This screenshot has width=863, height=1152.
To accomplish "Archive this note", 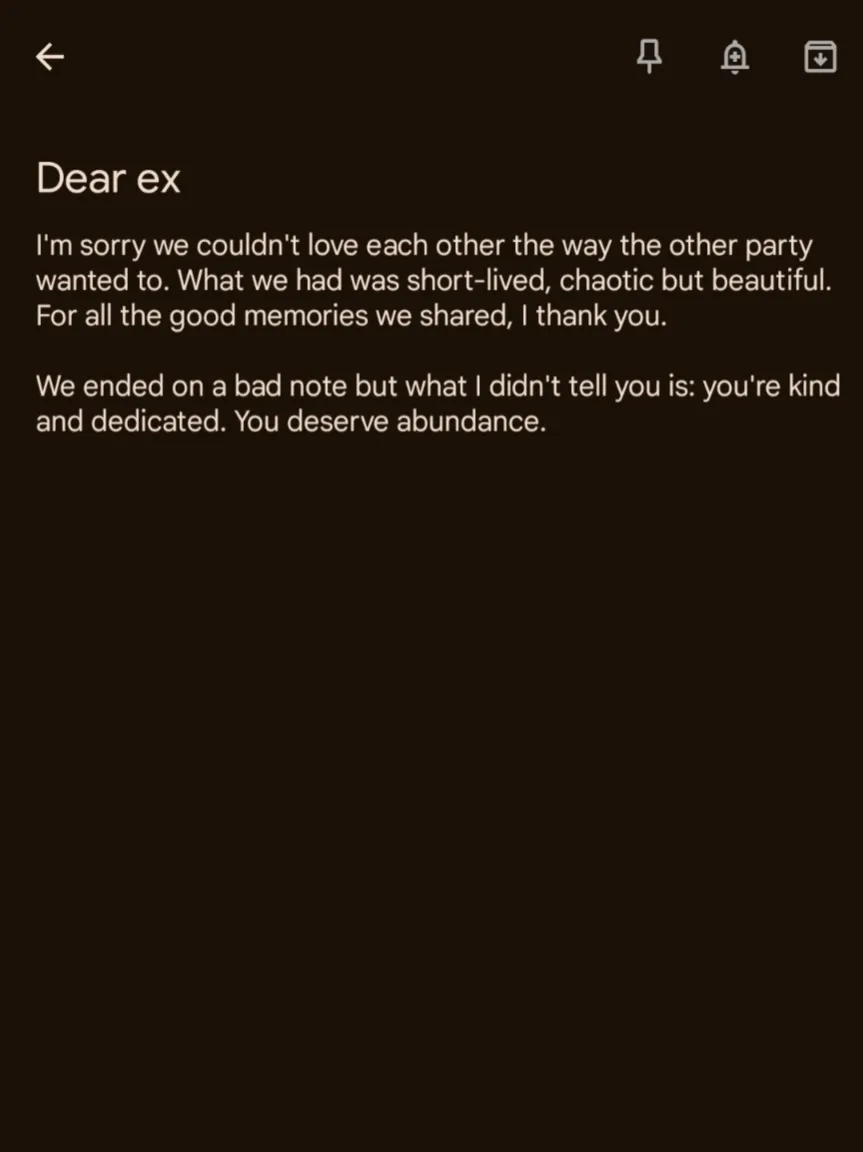I will coord(820,58).
